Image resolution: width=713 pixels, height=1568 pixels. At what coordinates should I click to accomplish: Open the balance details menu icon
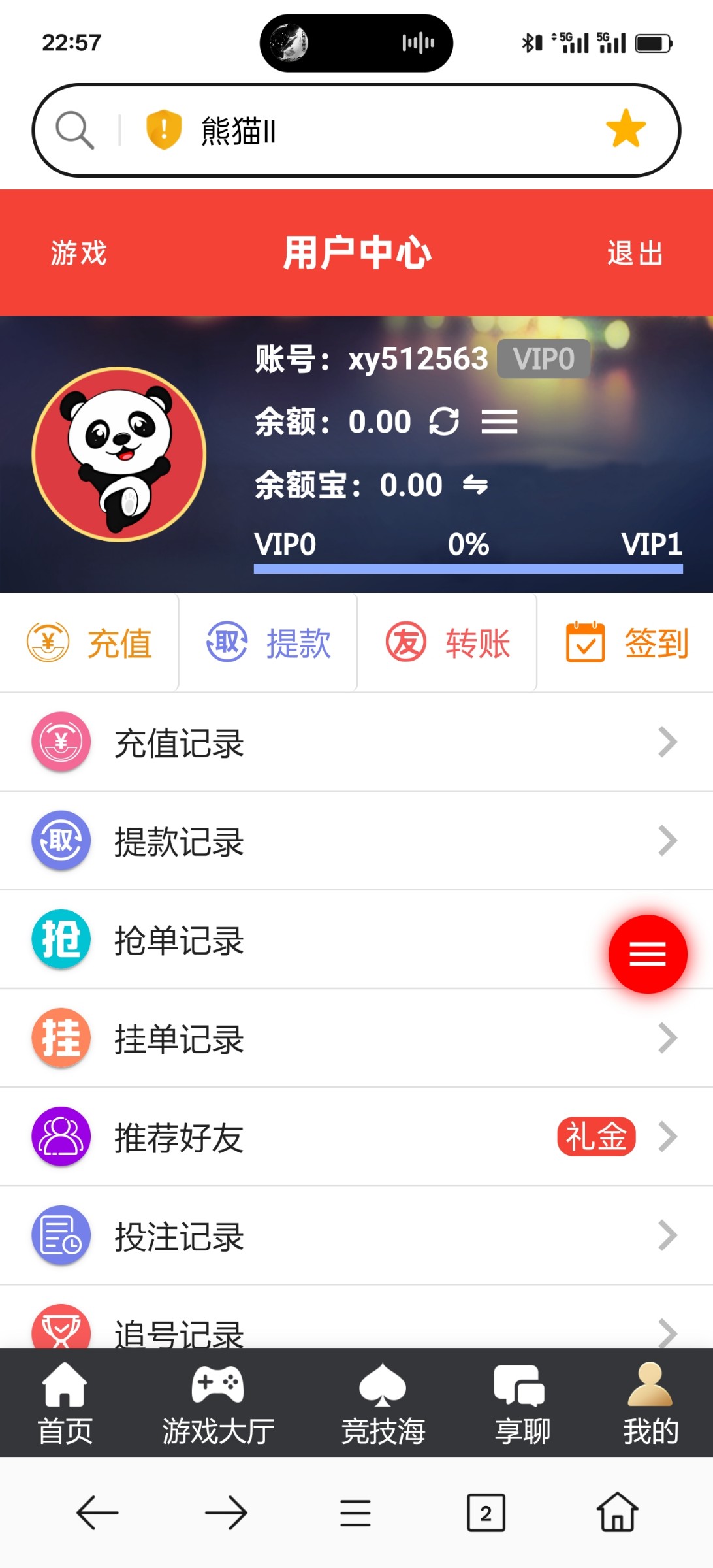click(x=499, y=421)
